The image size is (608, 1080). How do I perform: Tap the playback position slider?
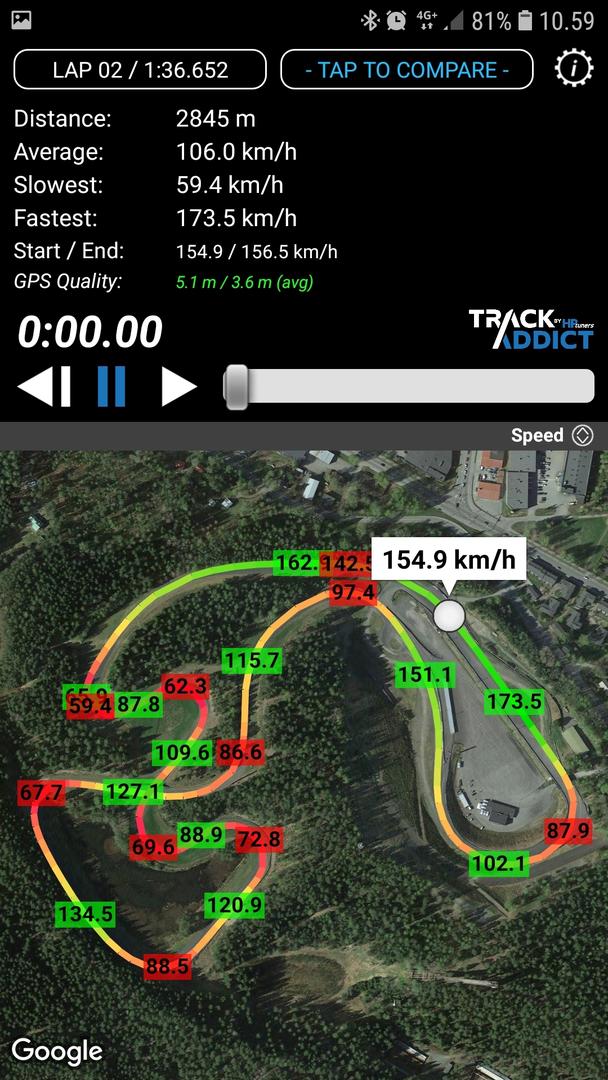(408, 386)
